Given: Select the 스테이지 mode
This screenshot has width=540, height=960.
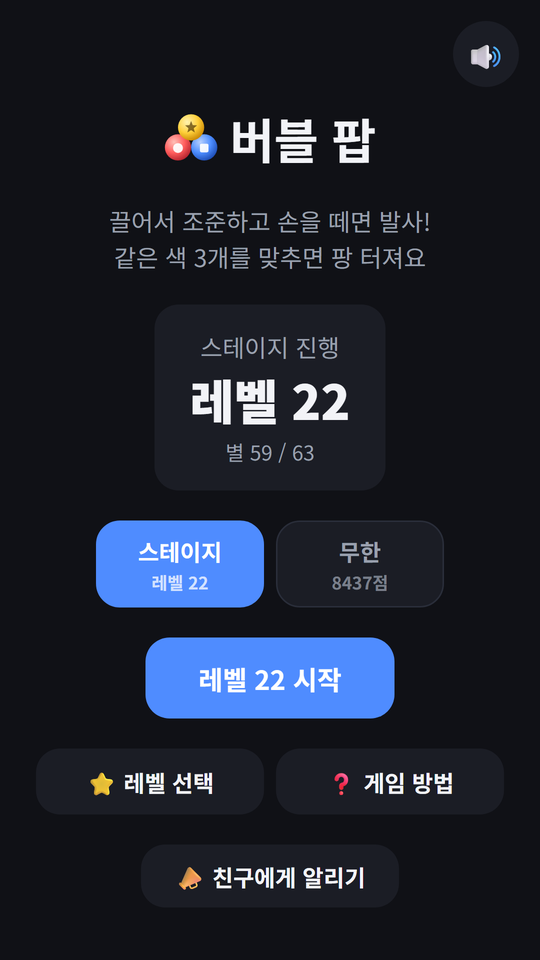Looking at the screenshot, I should tap(180, 564).
